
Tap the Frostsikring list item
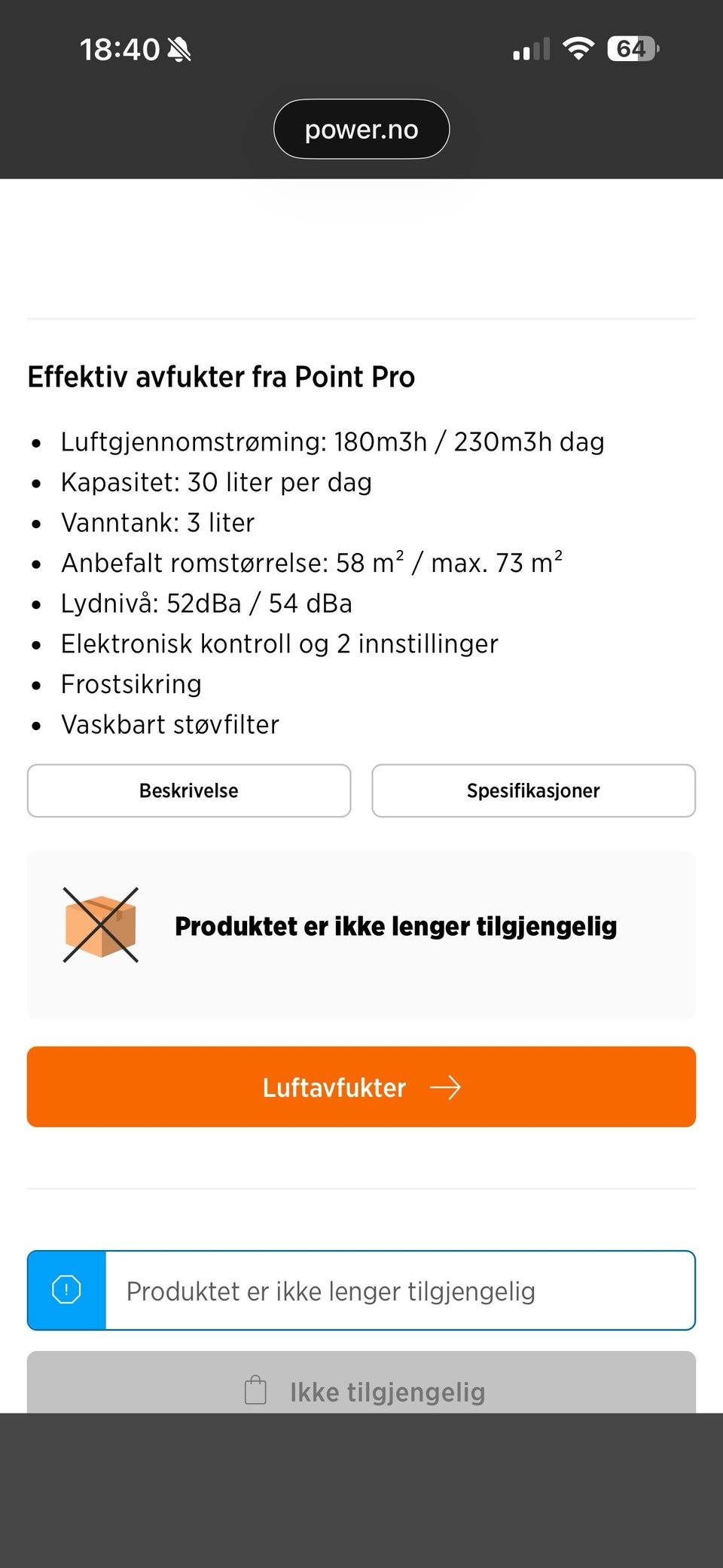click(131, 683)
